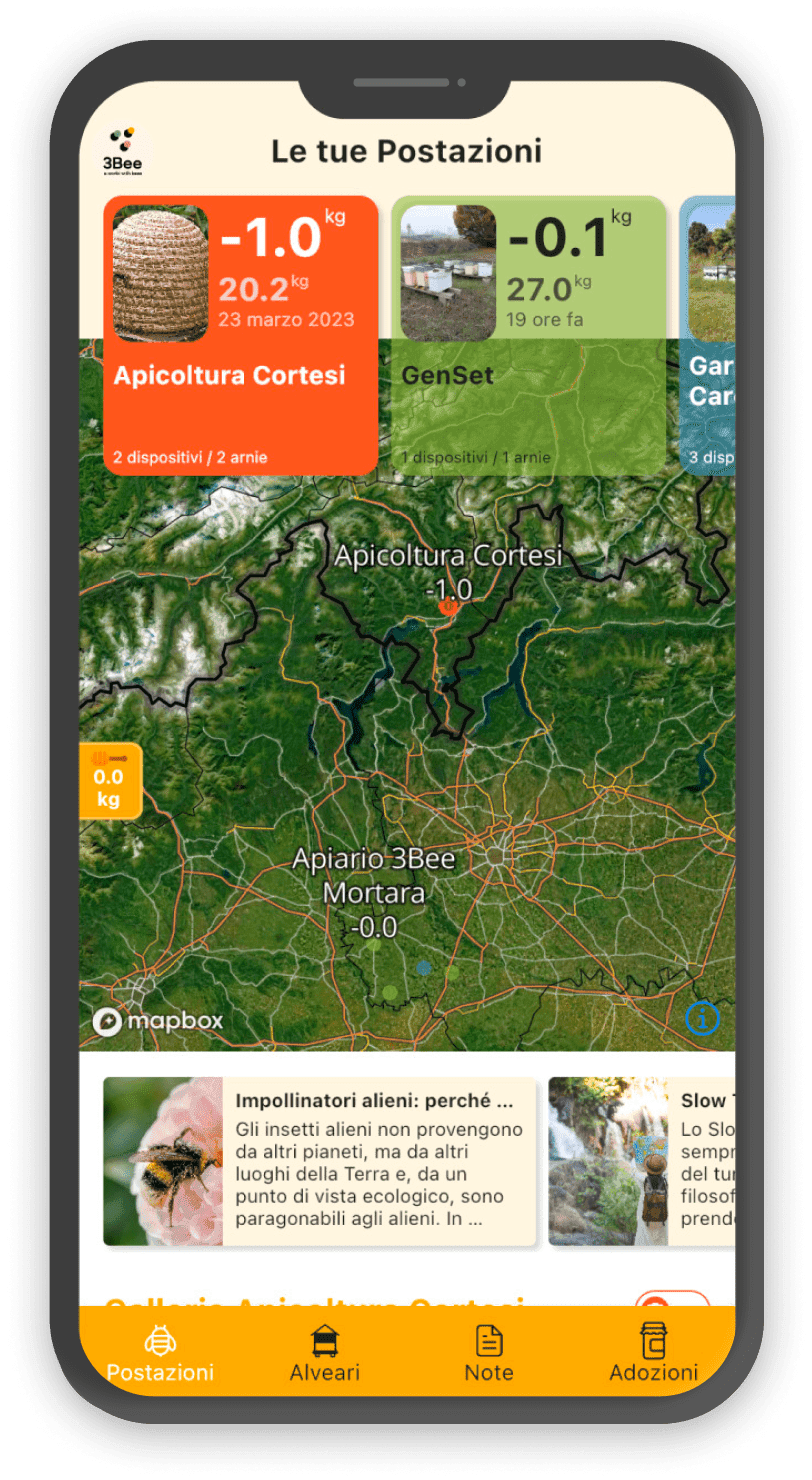The width and height of the screenshot is (812, 1480).
Task: Read the Impollinatori alieni article
Action: click(320, 1161)
